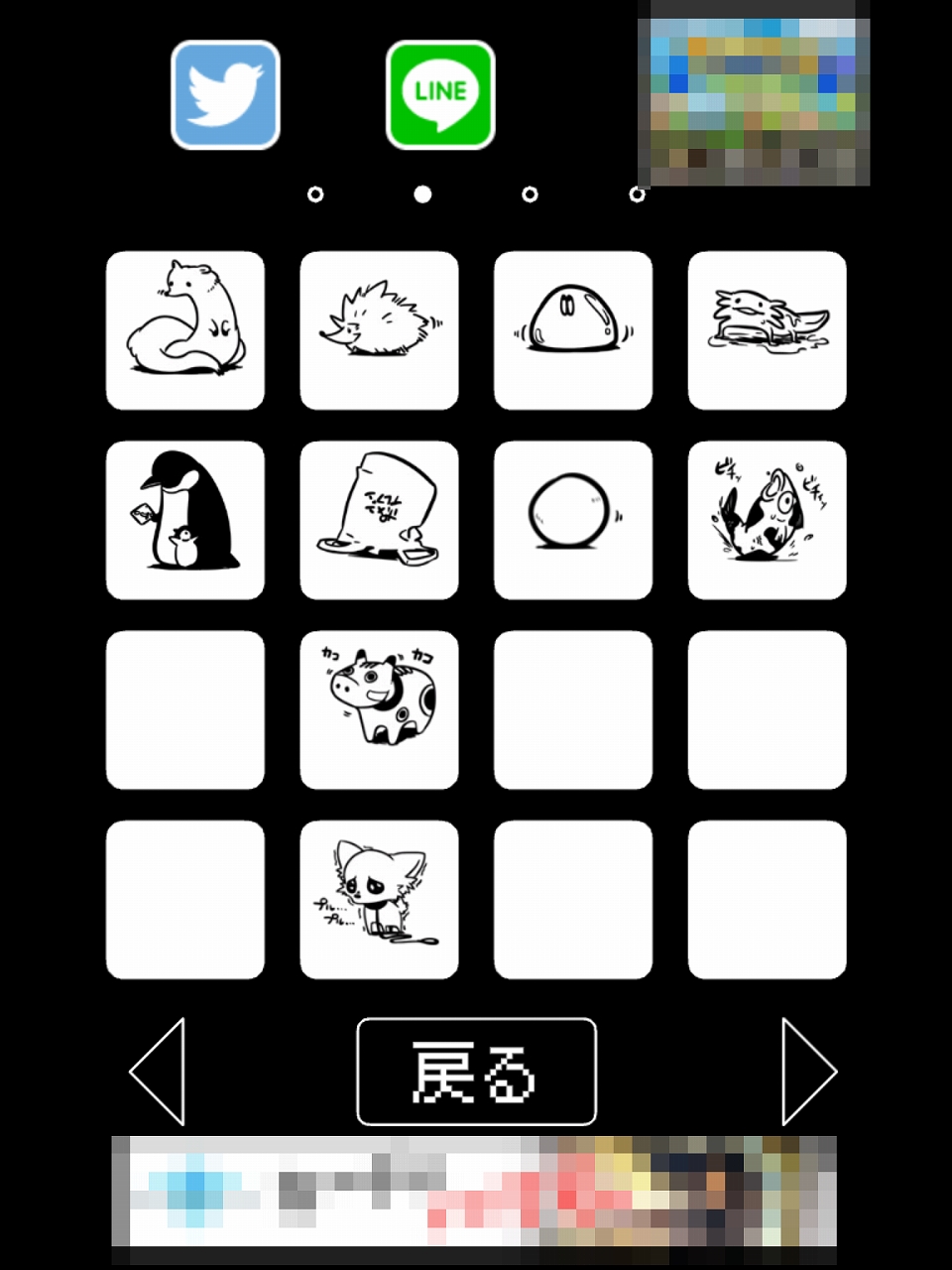
Task: Open the fallen sack character tile
Action: [x=379, y=520]
